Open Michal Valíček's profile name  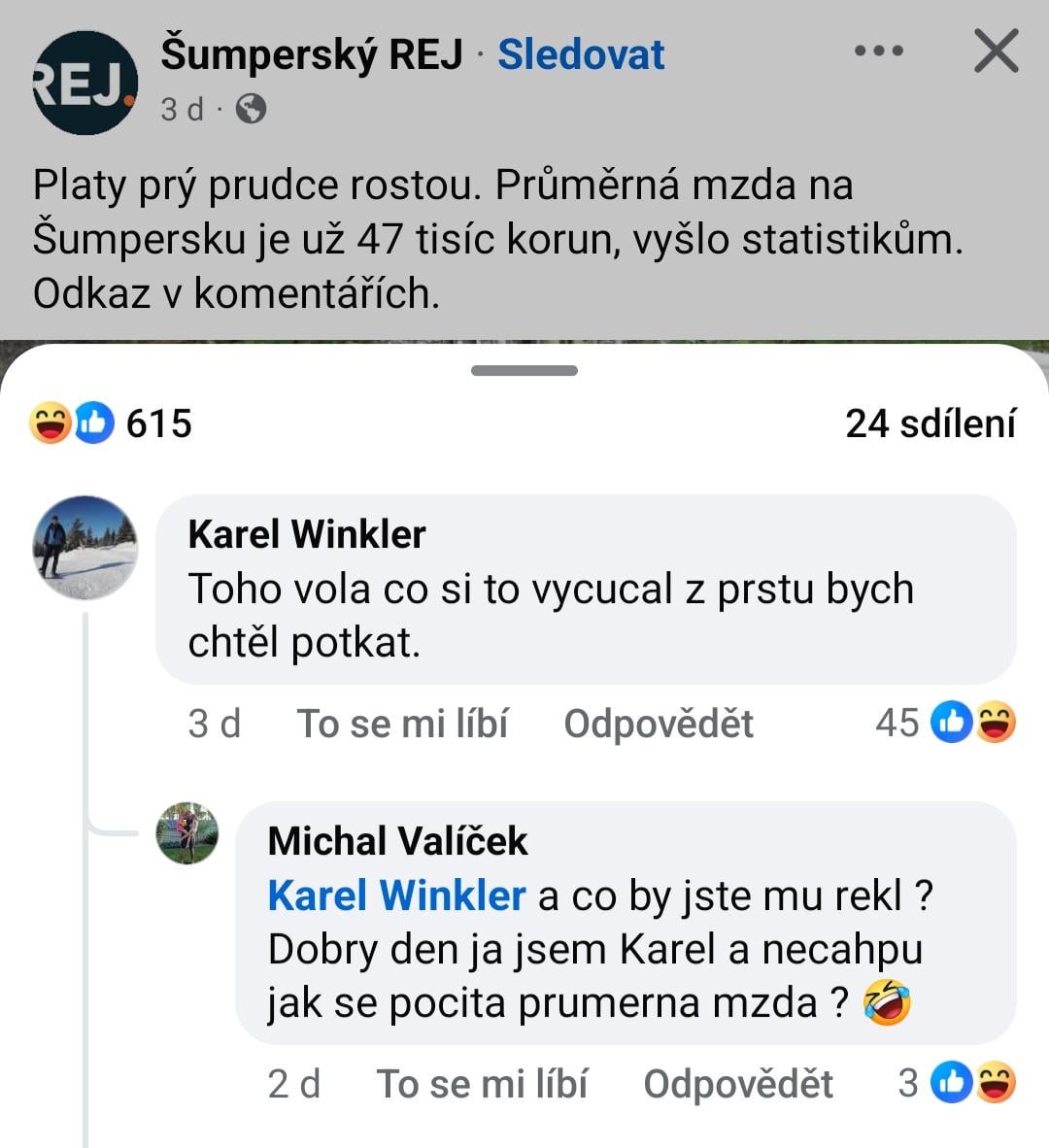(397, 841)
